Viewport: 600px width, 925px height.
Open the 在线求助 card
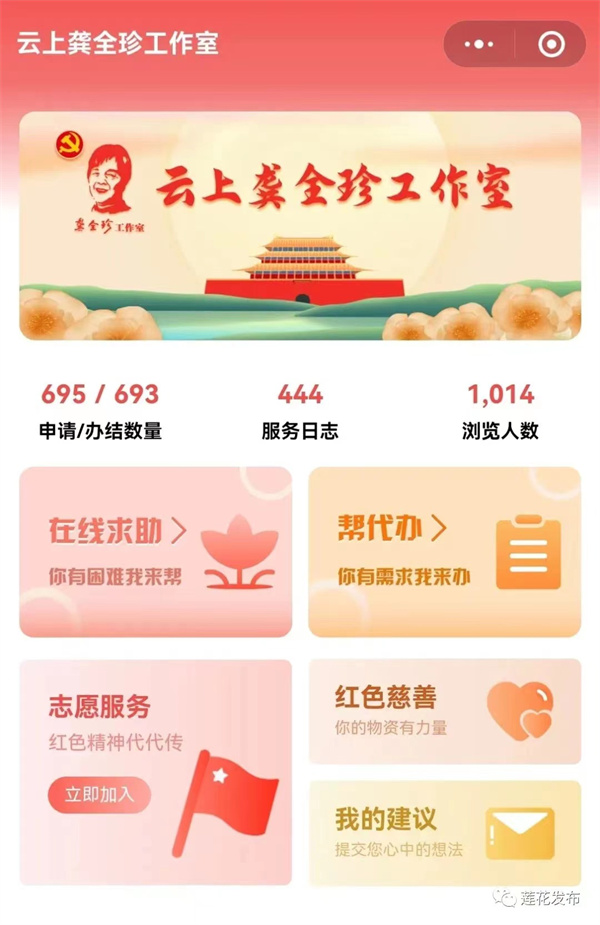click(x=156, y=551)
